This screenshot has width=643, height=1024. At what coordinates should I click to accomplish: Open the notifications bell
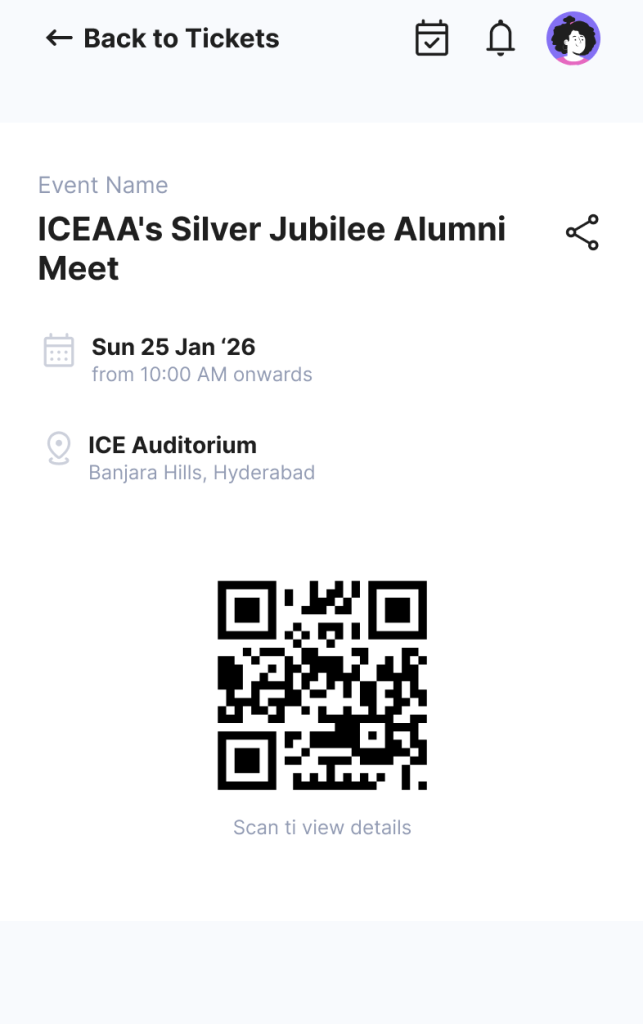[x=500, y=39]
